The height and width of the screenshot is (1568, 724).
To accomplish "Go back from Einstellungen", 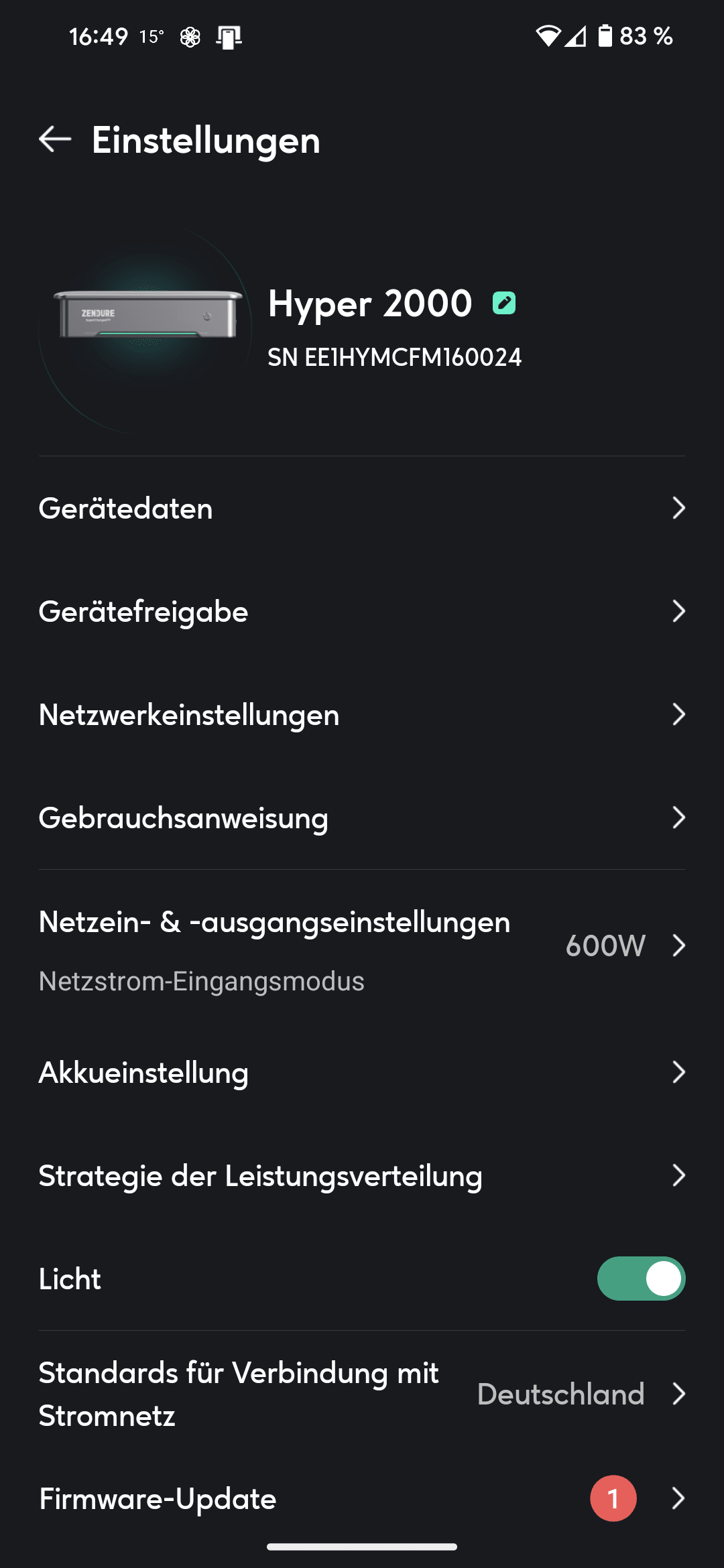I will [55, 139].
